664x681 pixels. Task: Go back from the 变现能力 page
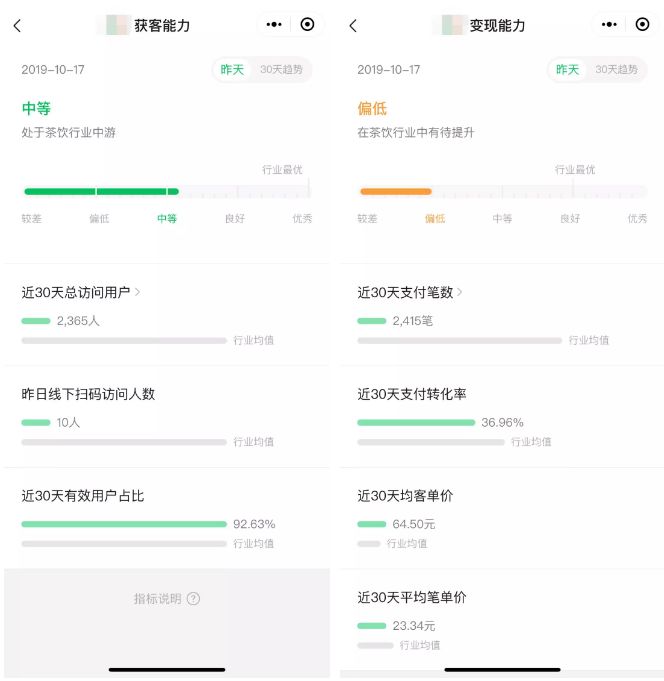[x=353, y=25]
